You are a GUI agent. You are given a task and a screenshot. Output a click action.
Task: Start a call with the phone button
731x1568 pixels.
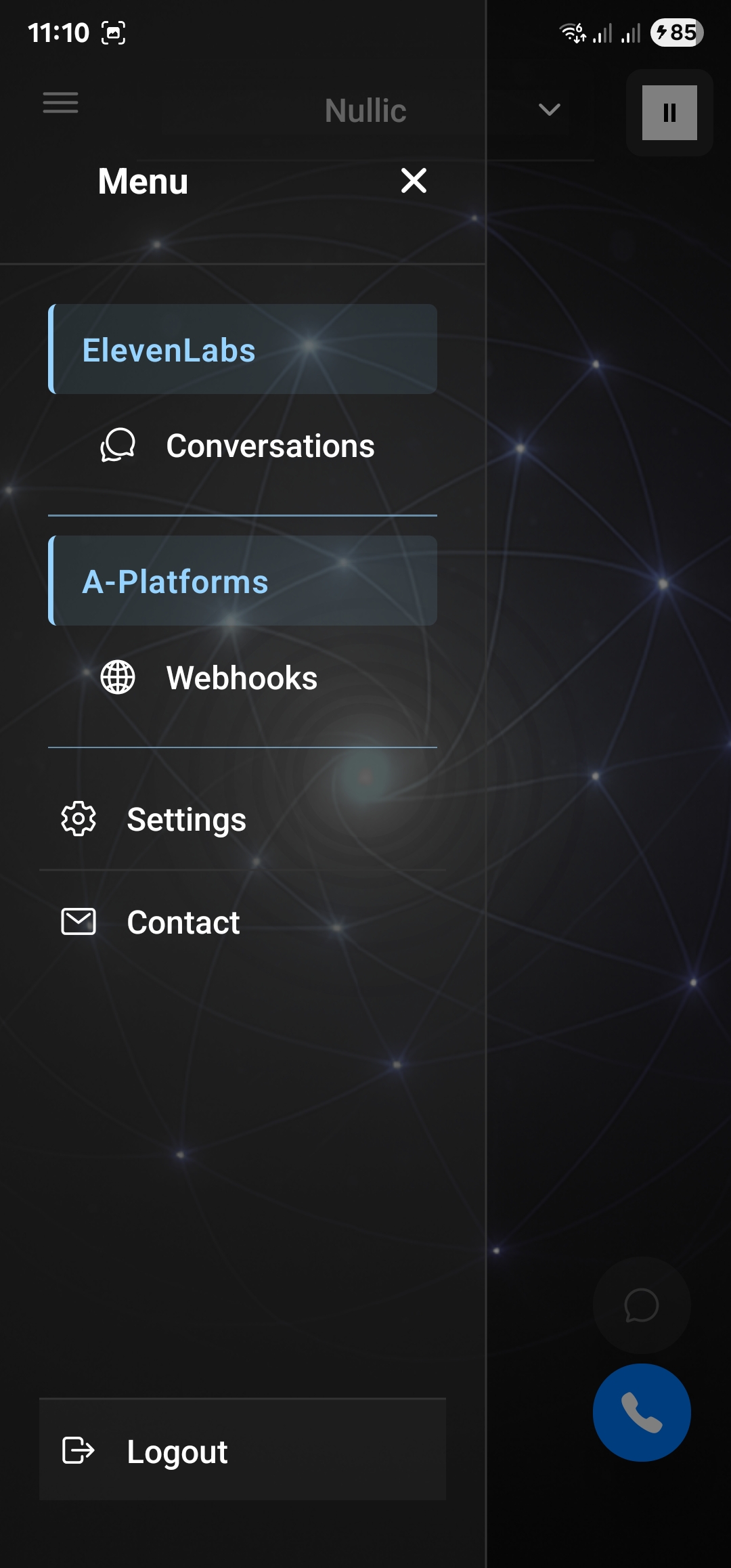pos(642,1412)
